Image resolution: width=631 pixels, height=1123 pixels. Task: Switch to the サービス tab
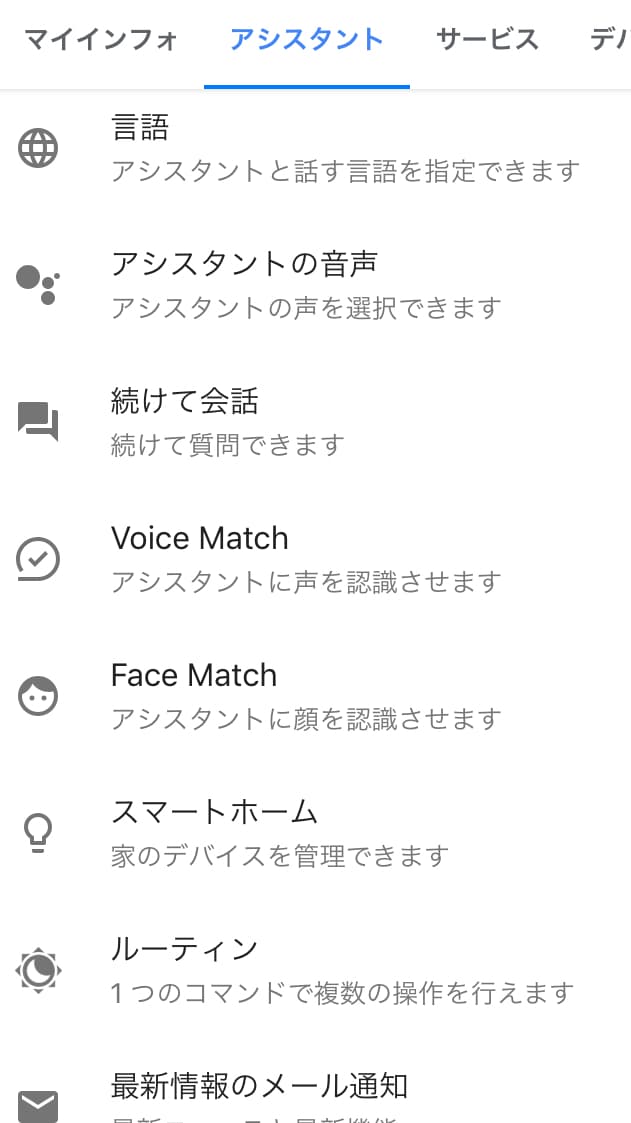coord(487,40)
